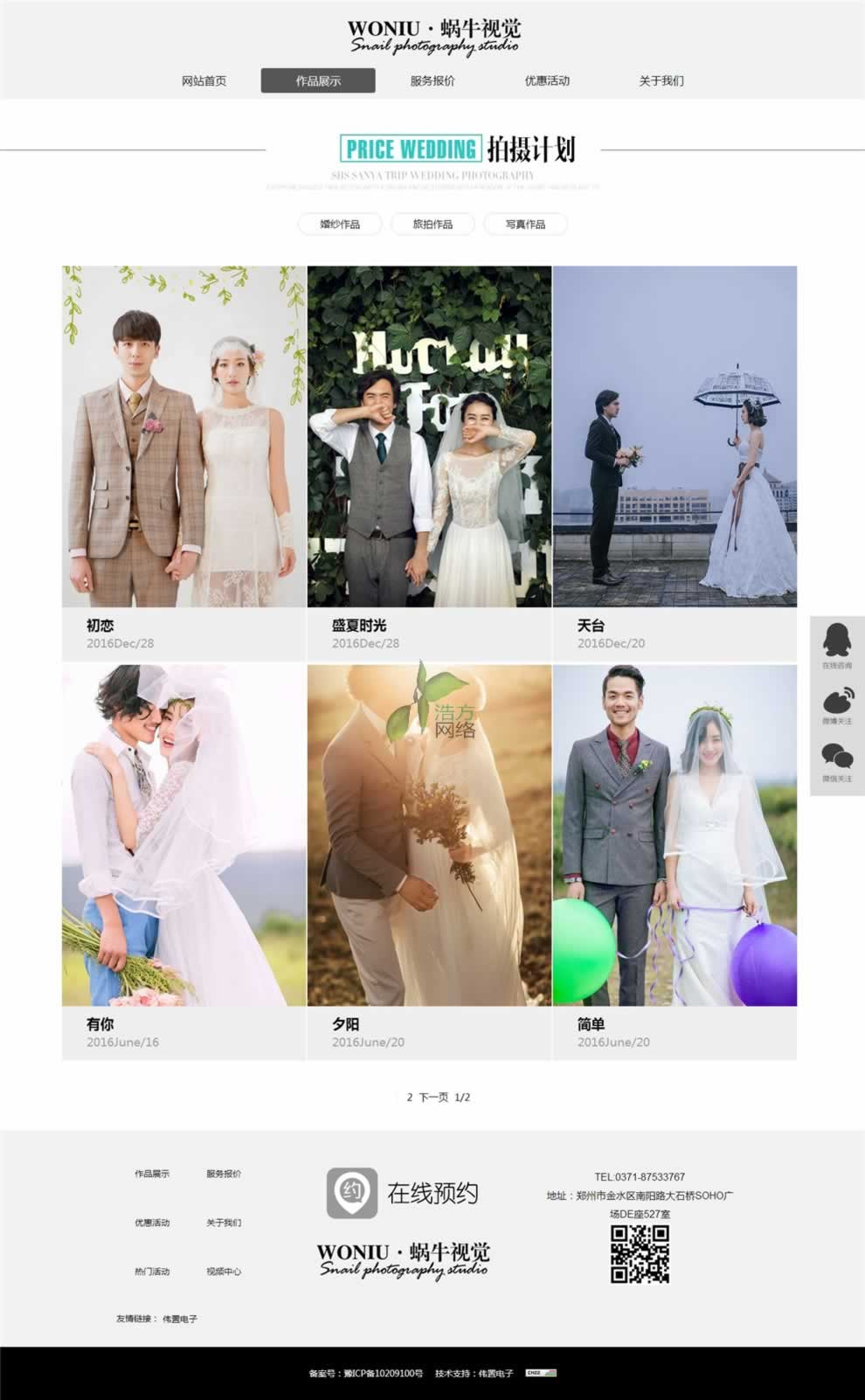Open the 简单 album card

675,835
